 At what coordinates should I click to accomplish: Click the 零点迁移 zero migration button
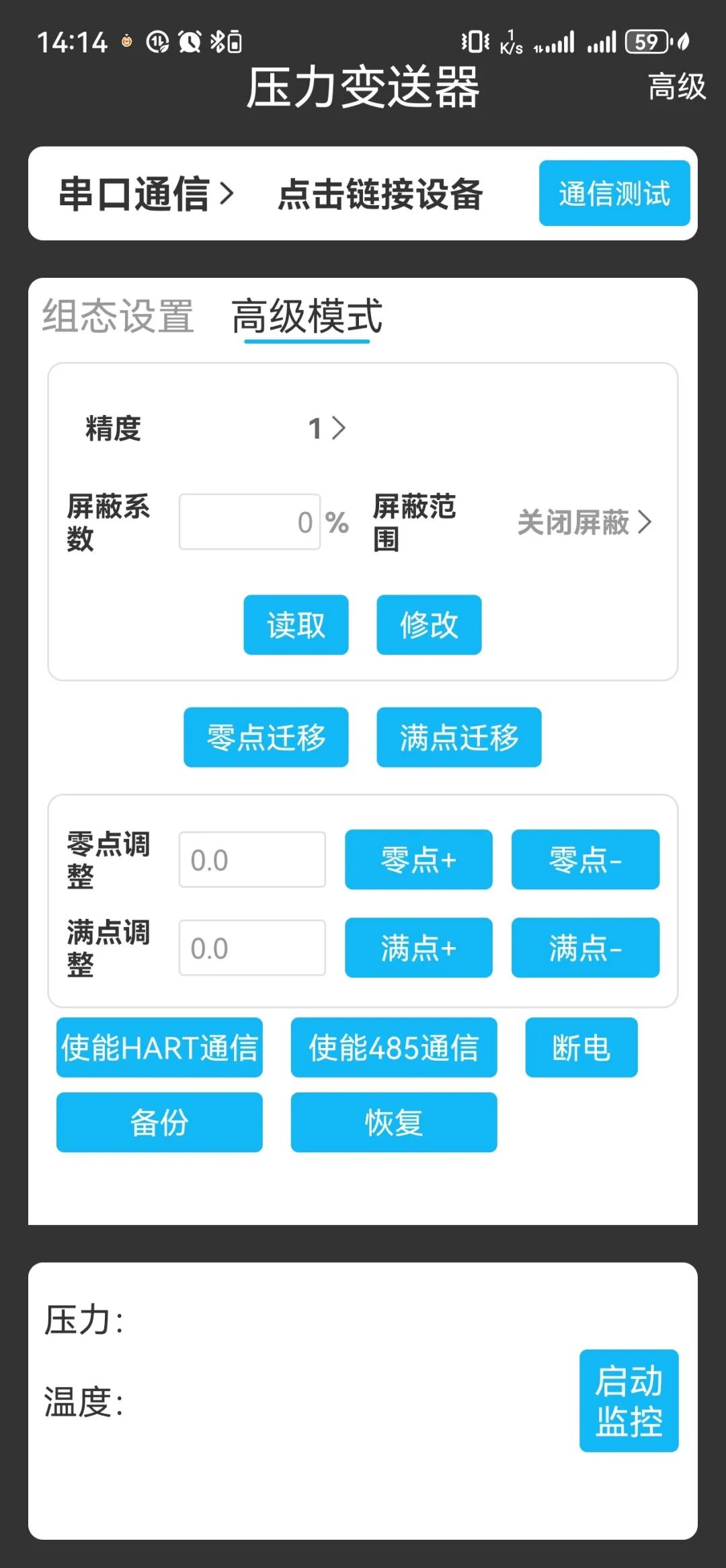pos(265,738)
